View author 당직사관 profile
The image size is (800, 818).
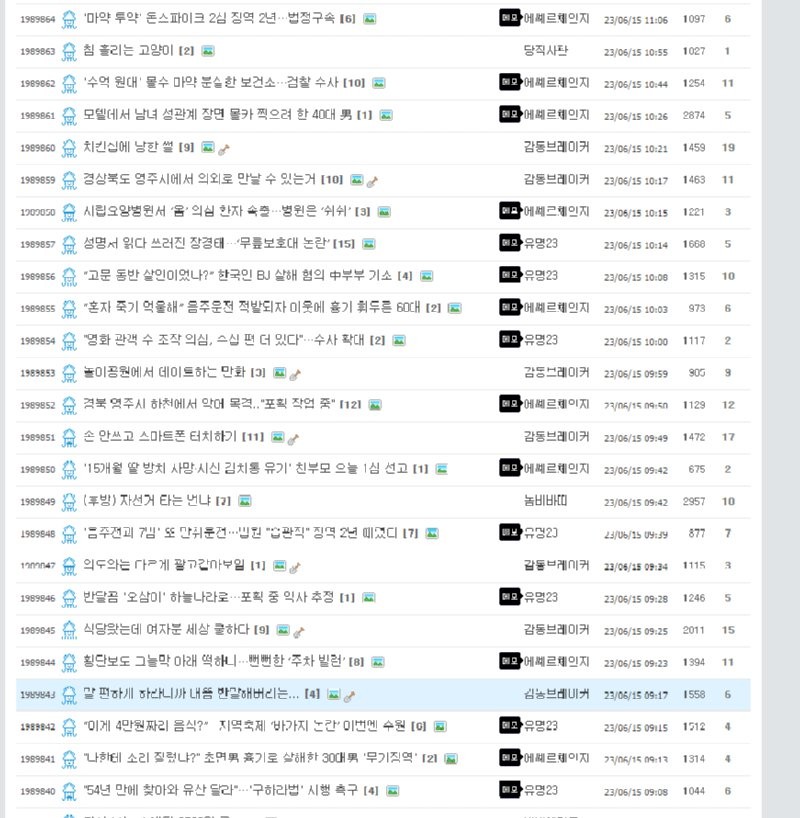point(545,51)
